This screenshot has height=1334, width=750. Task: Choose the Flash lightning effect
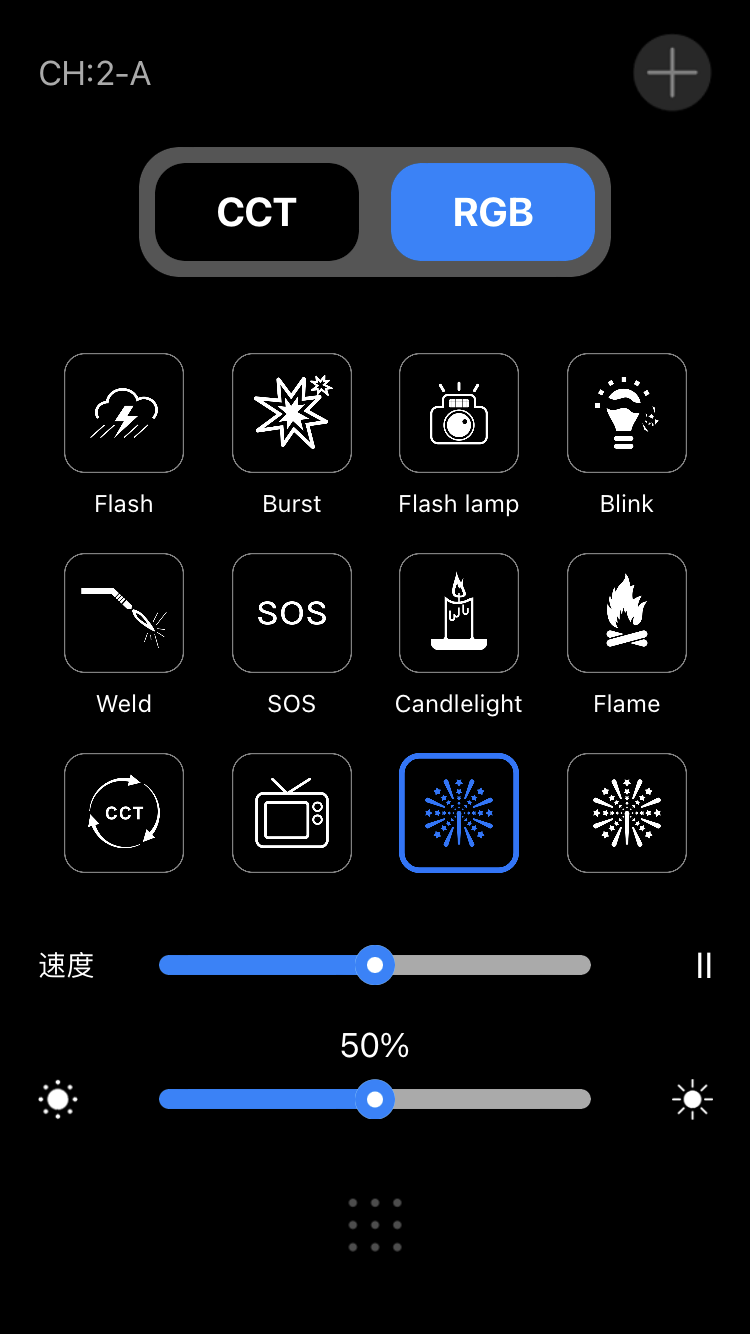pos(124,413)
